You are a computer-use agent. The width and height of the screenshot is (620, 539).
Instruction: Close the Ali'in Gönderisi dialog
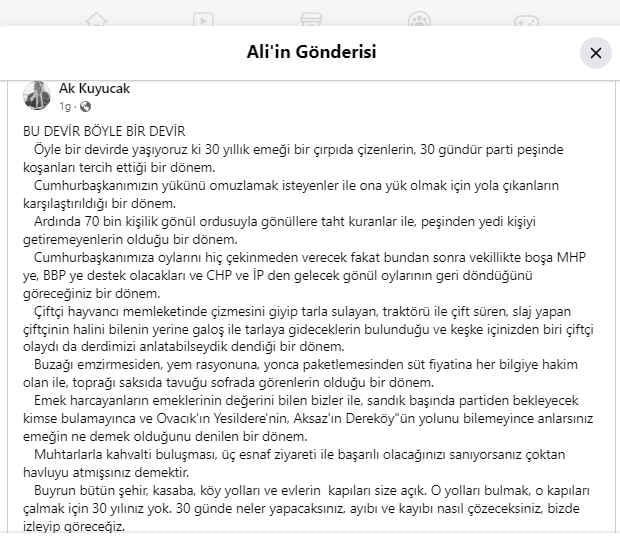[595, 52]
